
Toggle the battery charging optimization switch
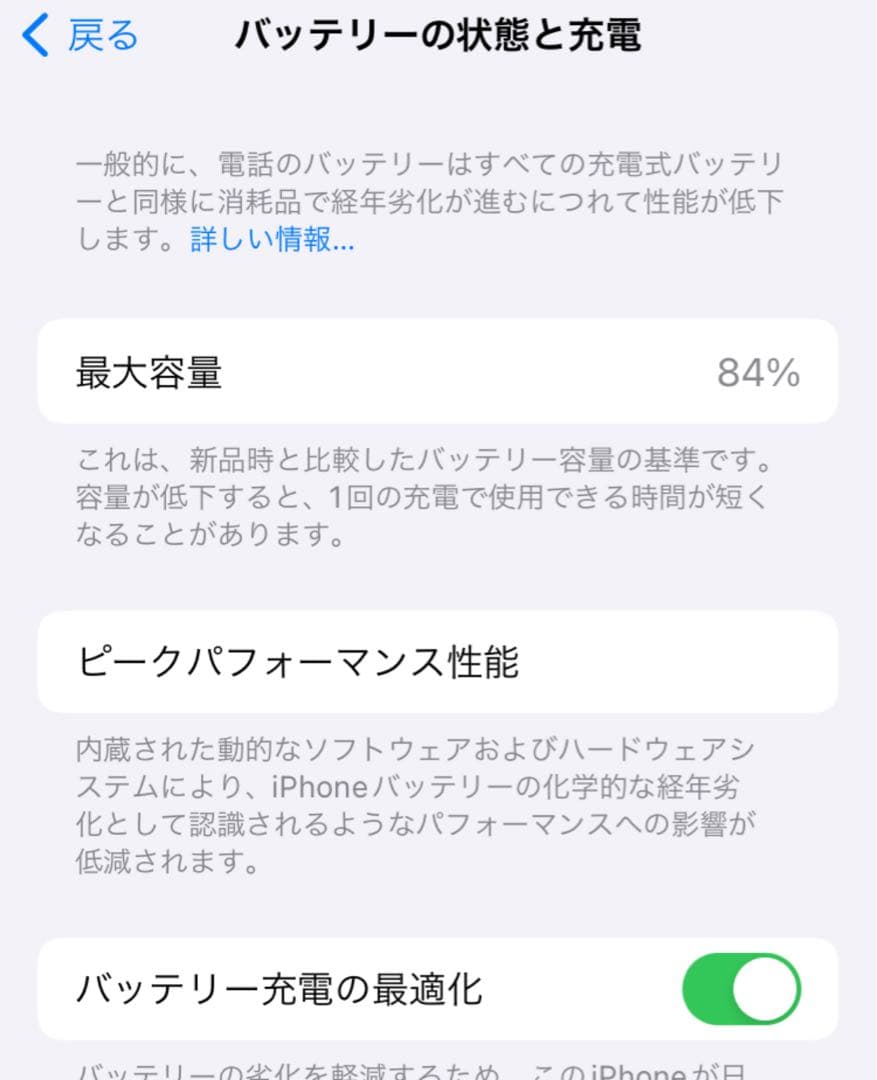pos(744,987)
